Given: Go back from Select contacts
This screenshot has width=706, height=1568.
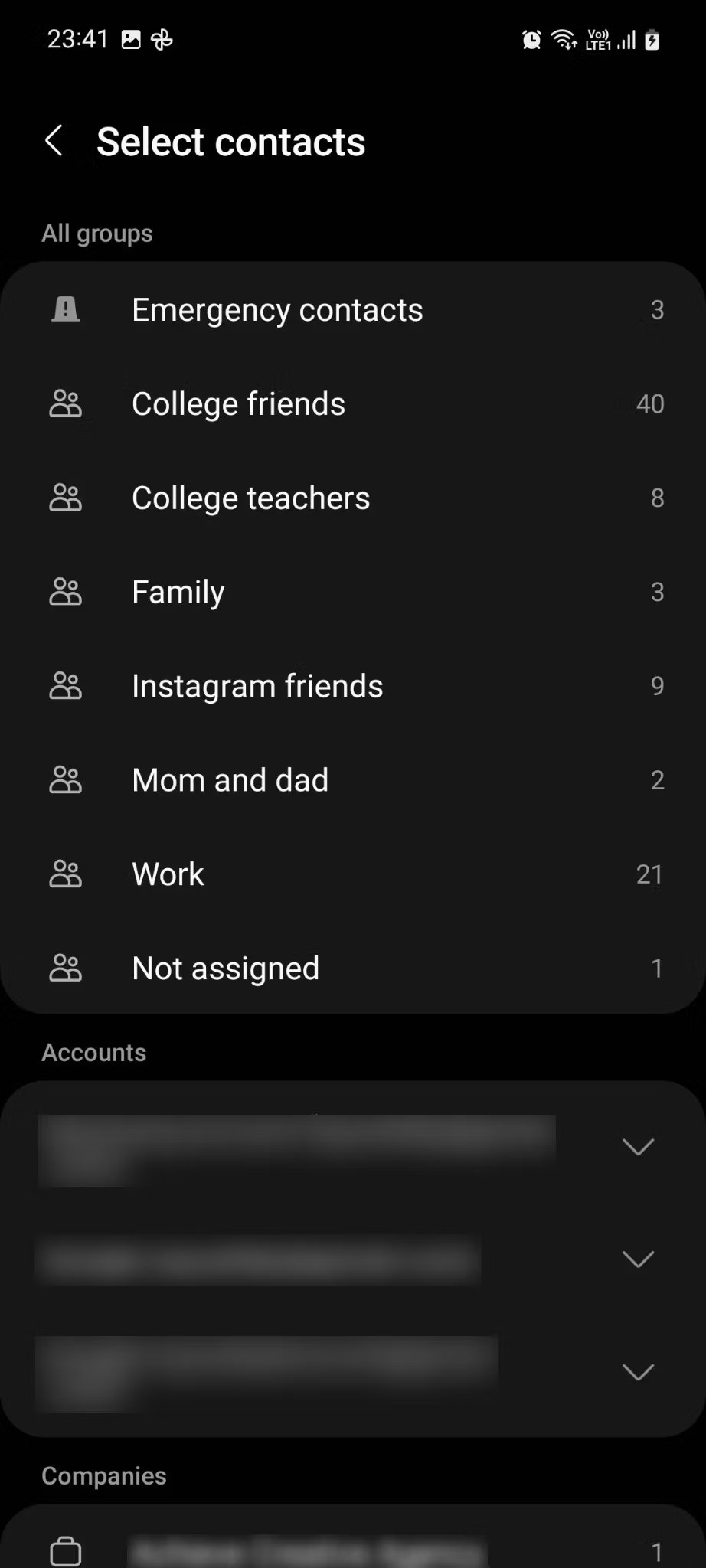Looking at the screenshot, I should pyautogui.click(x=54, y=141).
